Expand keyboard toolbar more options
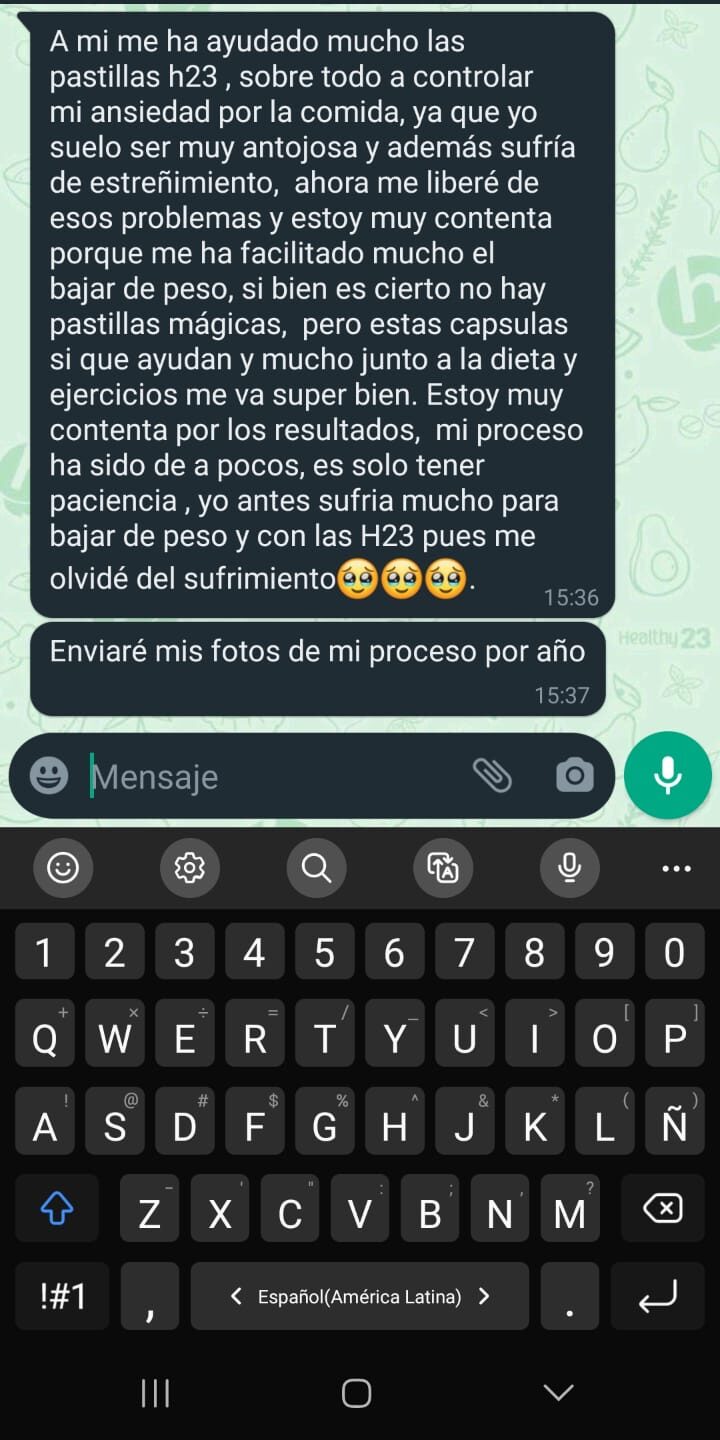Viewport: 720px width, 1440px height. (x=677, y=868)
